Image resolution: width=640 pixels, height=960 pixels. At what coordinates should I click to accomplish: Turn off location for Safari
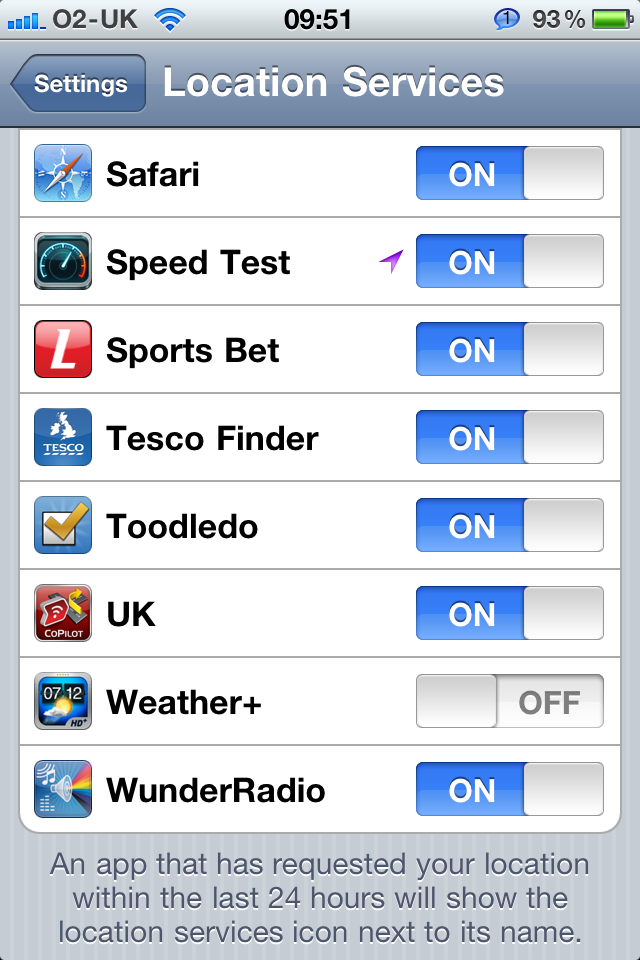click(509, 174)
